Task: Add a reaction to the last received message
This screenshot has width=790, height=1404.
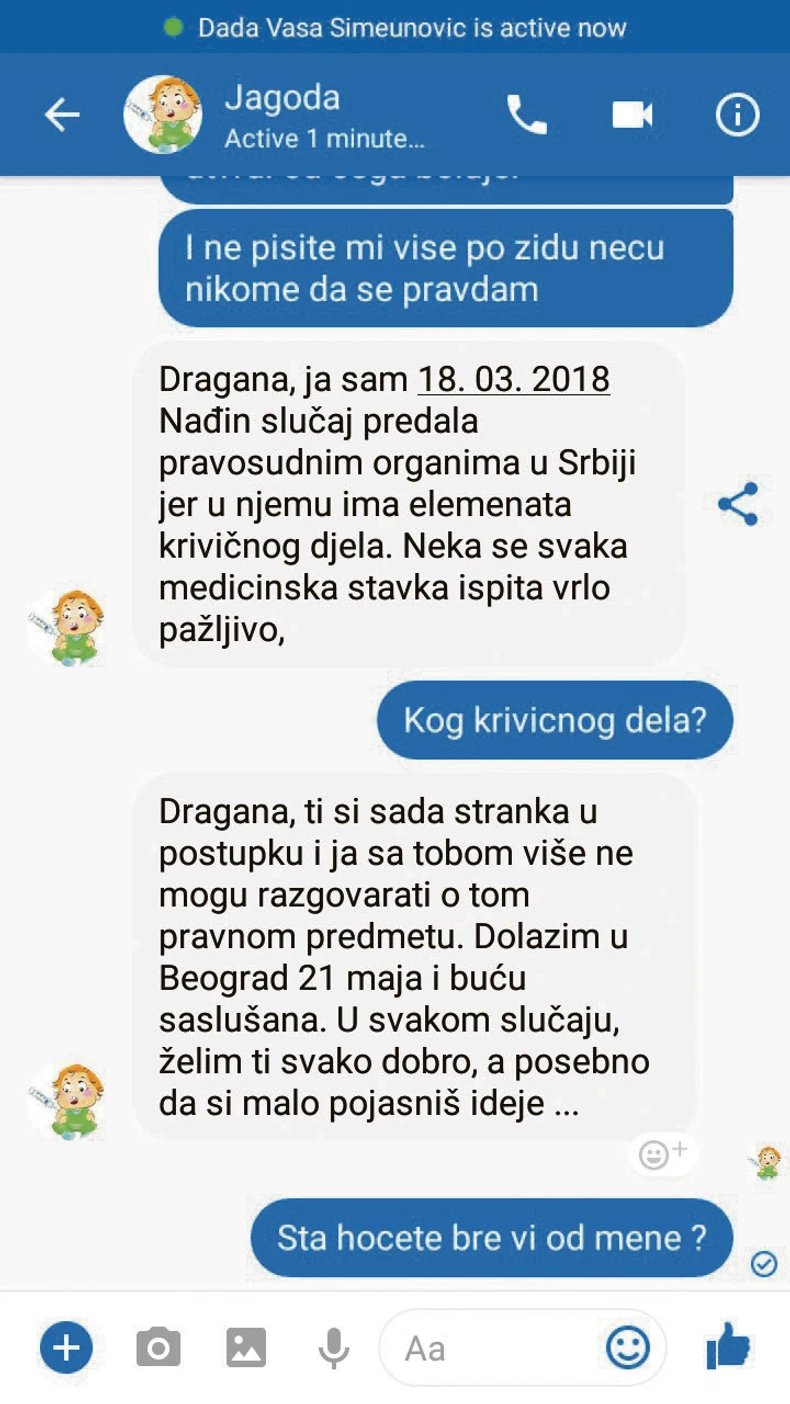Action: tap(662, 1153)
